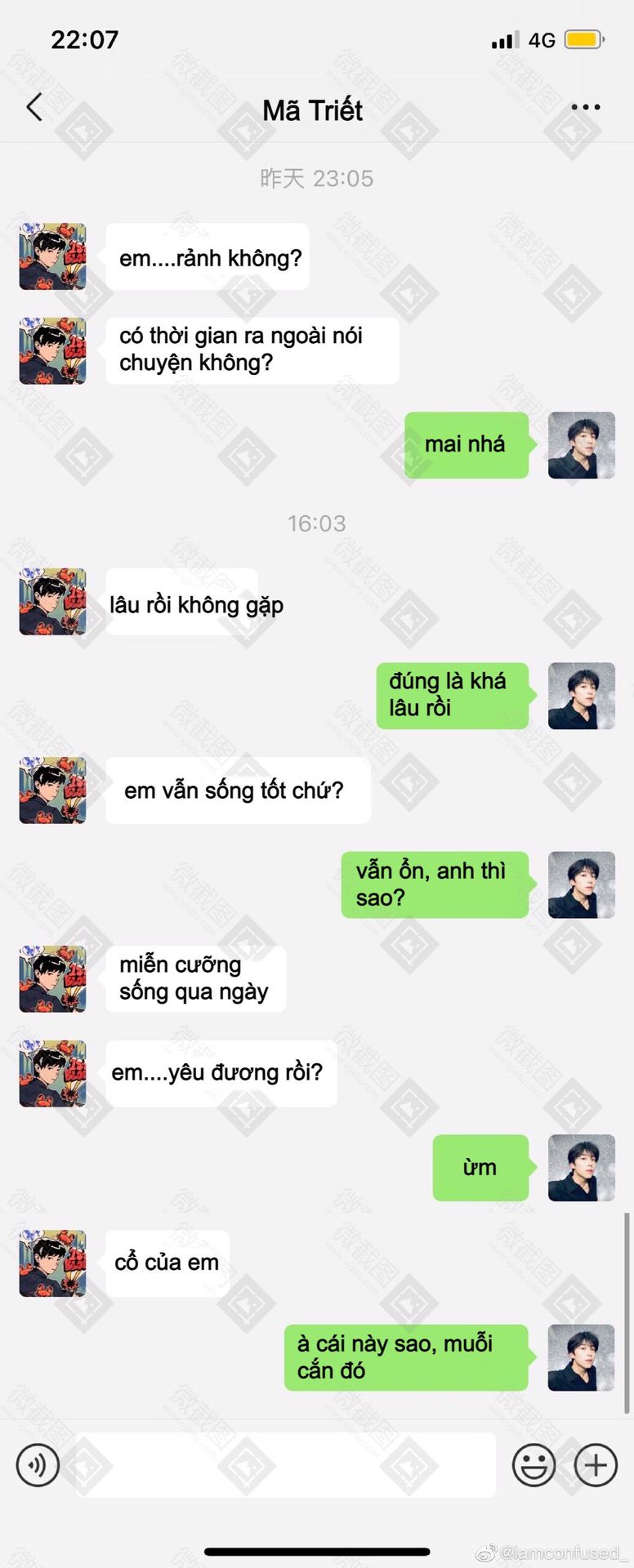
Task: Go back to the chat list
Action: tap(34, 107)
